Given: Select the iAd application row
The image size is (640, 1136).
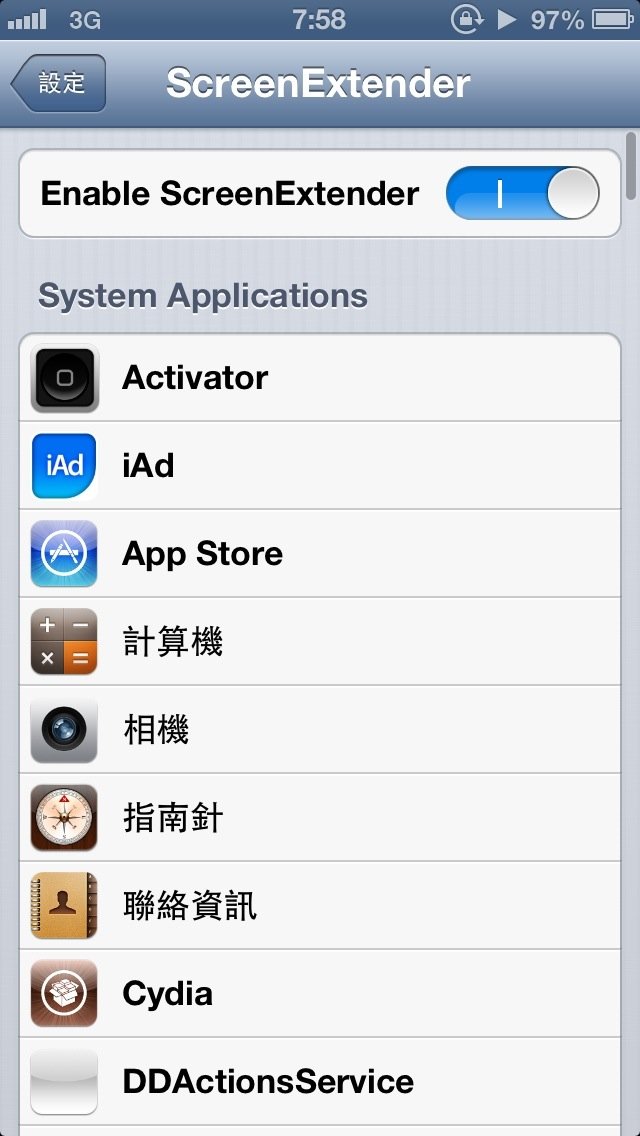Looking at the screenshot, I should coord(320,466).
